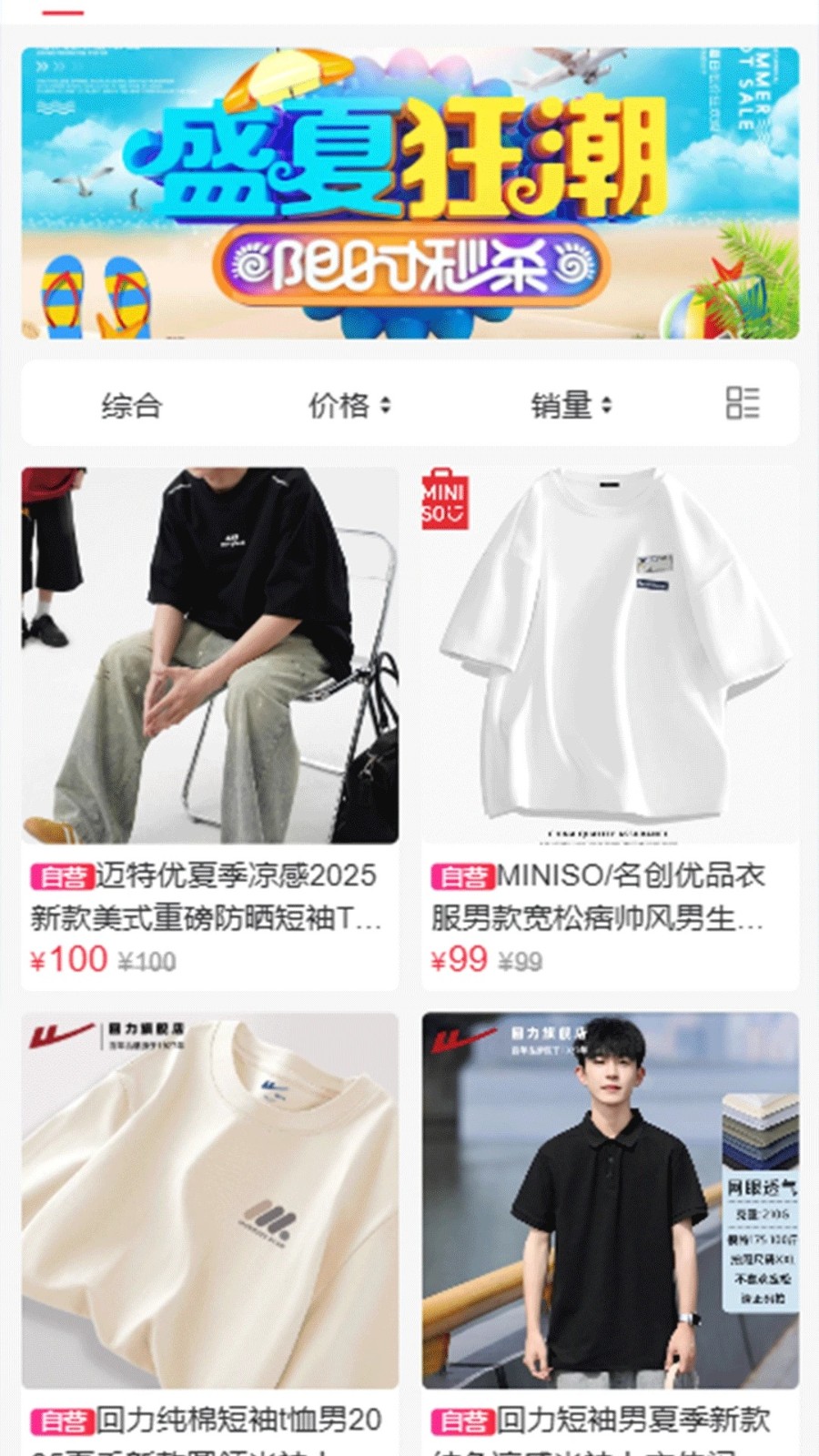Image resolution: width=819 pixels, height=1456 pixels.
Task: Open the 迈特优 black T-shirt product
Action: [x=210, y=655]
